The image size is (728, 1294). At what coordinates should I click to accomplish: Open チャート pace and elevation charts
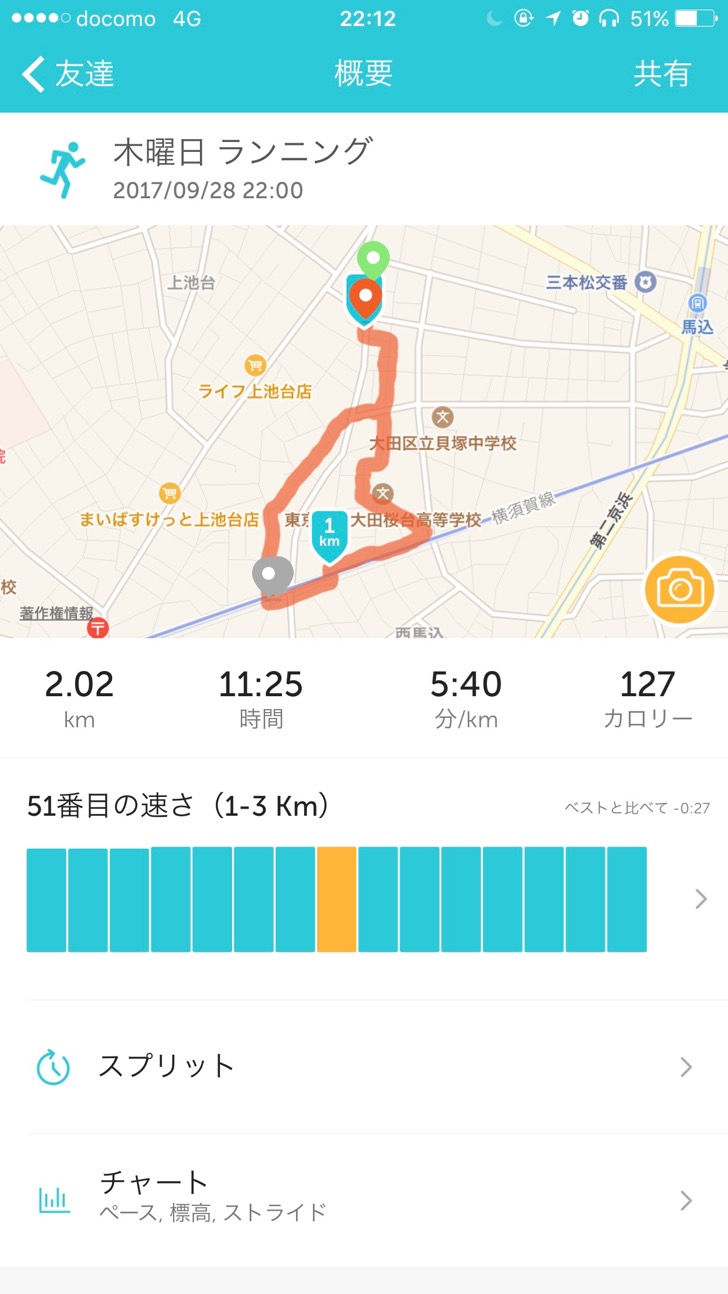click(364, 1200)
